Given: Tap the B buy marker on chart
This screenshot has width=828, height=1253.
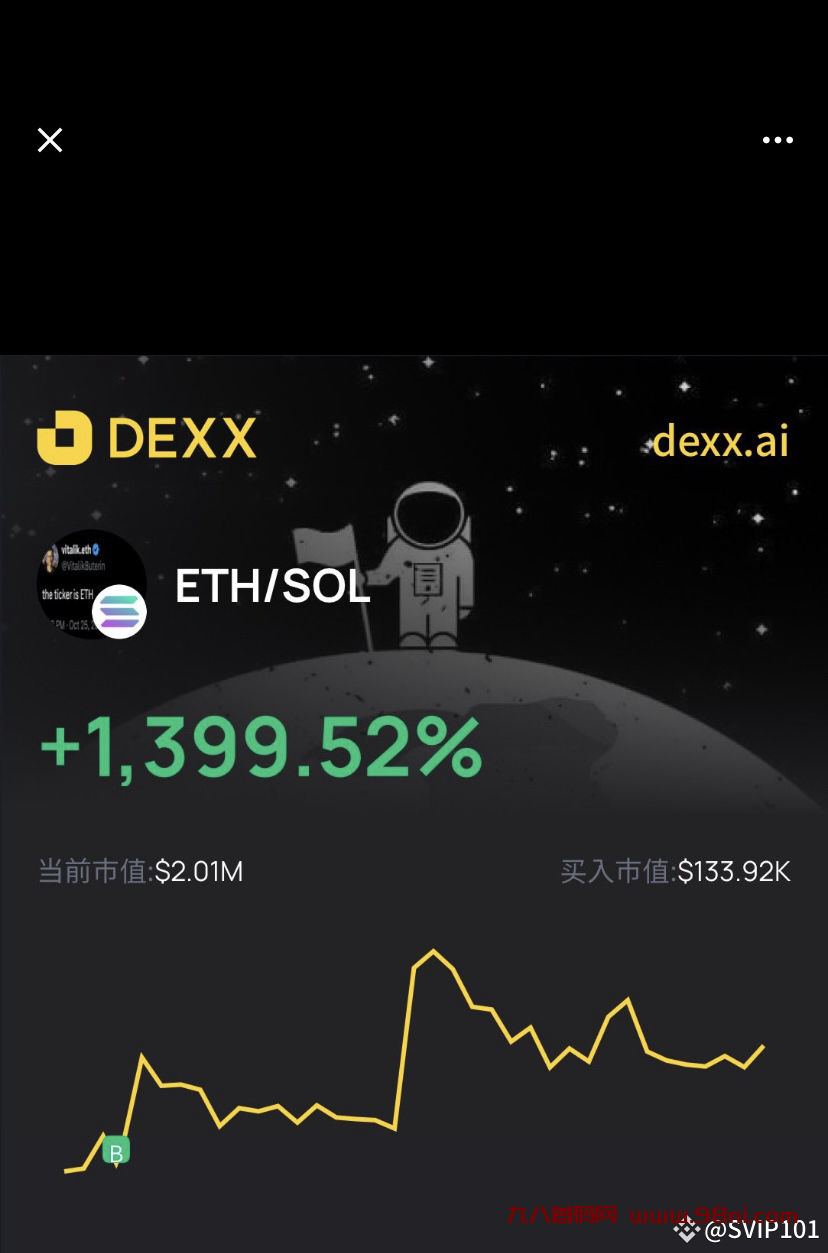Looking at the screenshot, I should 115,1150.
